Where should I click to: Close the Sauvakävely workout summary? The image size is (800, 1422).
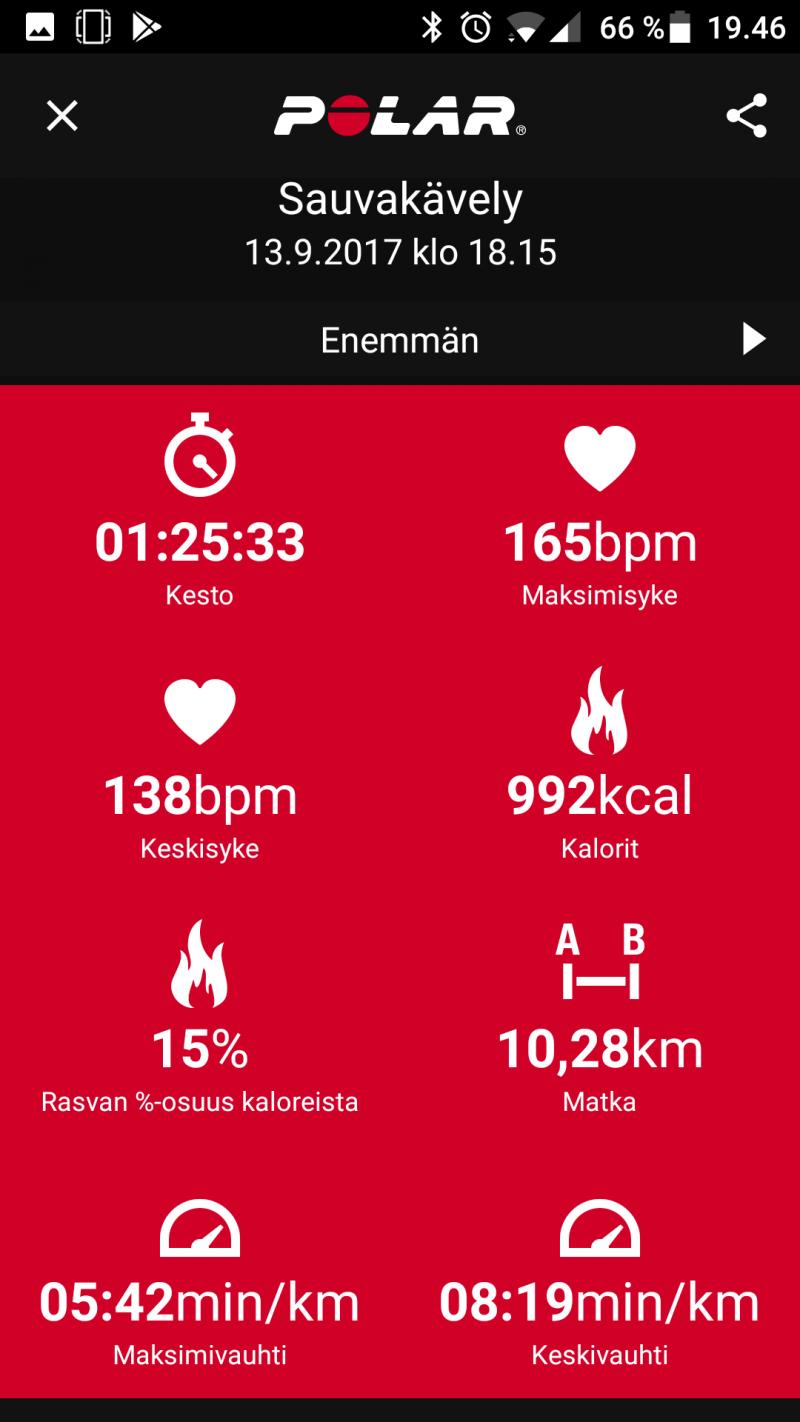click(x=62, y=116)
